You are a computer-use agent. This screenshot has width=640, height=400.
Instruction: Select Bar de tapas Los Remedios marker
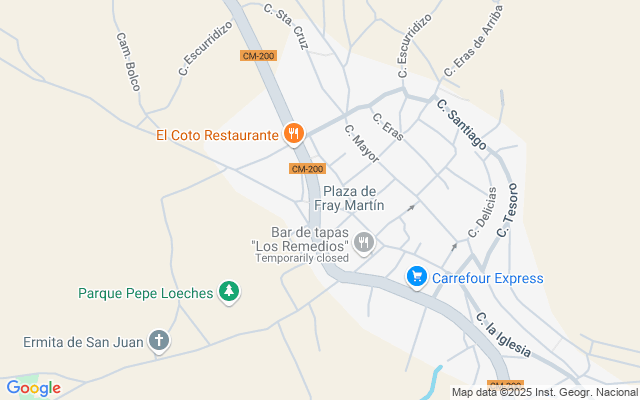point(364,241)
